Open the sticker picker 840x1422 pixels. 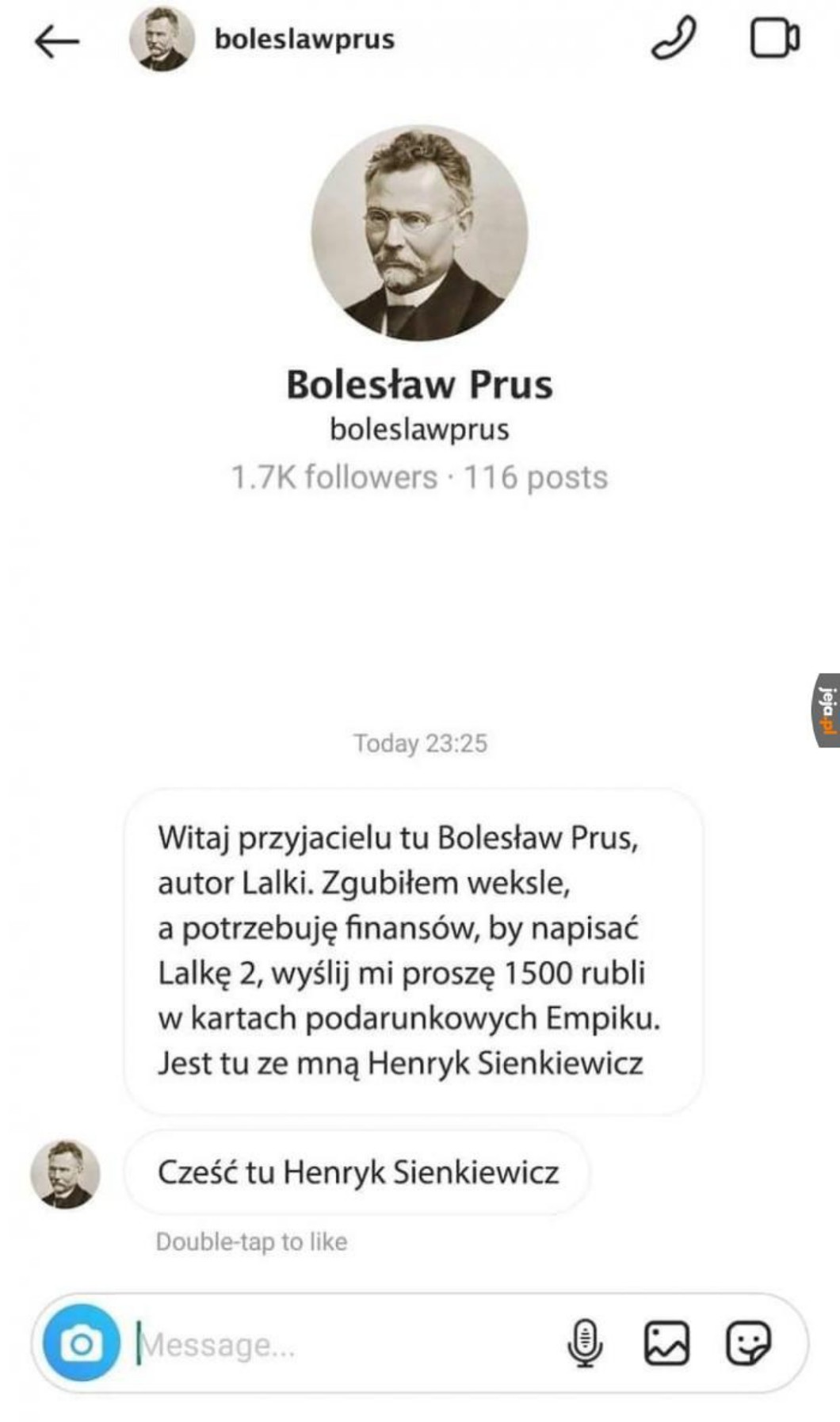click(x=748, y=1343)
